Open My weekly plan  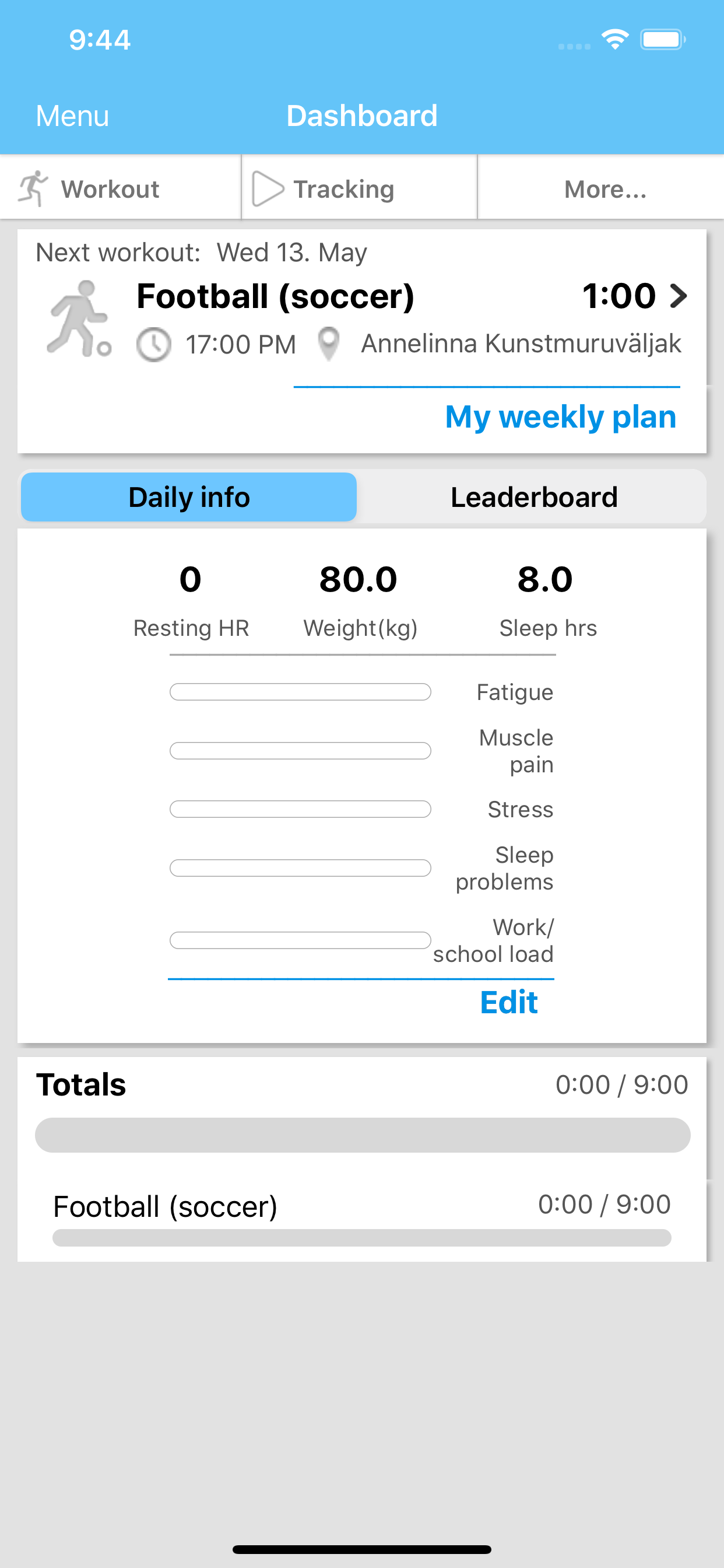[x=560, y=416]
